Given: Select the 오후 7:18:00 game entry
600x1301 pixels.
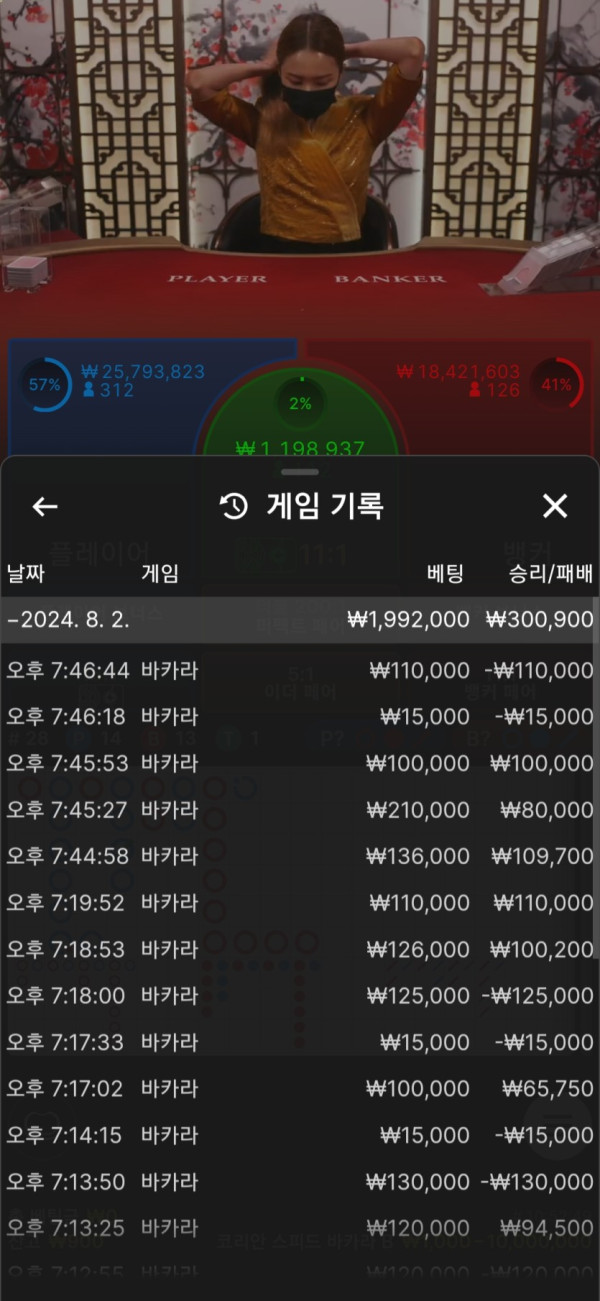Looking at the screenshot, I should coord(298,996).
